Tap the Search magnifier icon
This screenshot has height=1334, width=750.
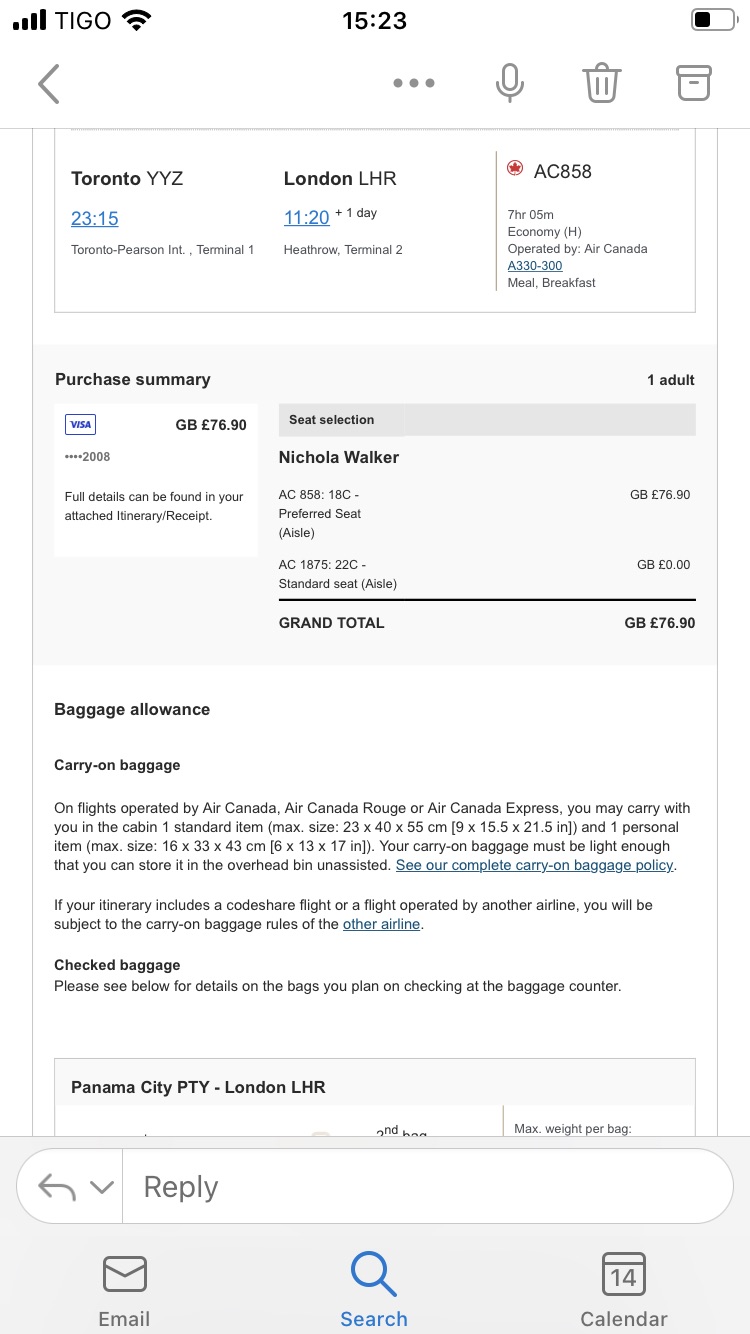pyautogui.click(x=373, y=1275)
